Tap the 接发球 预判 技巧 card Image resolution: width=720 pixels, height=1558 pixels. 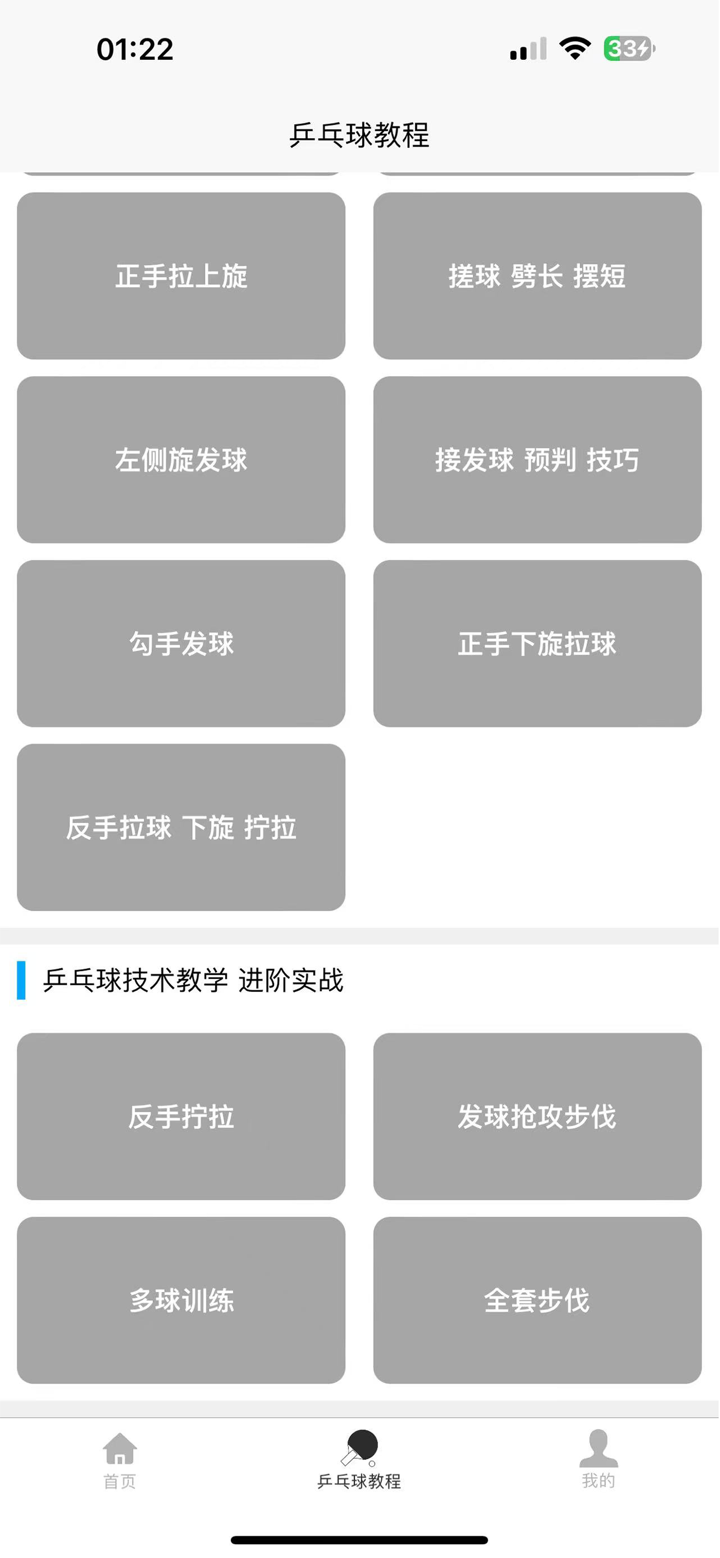537,460
